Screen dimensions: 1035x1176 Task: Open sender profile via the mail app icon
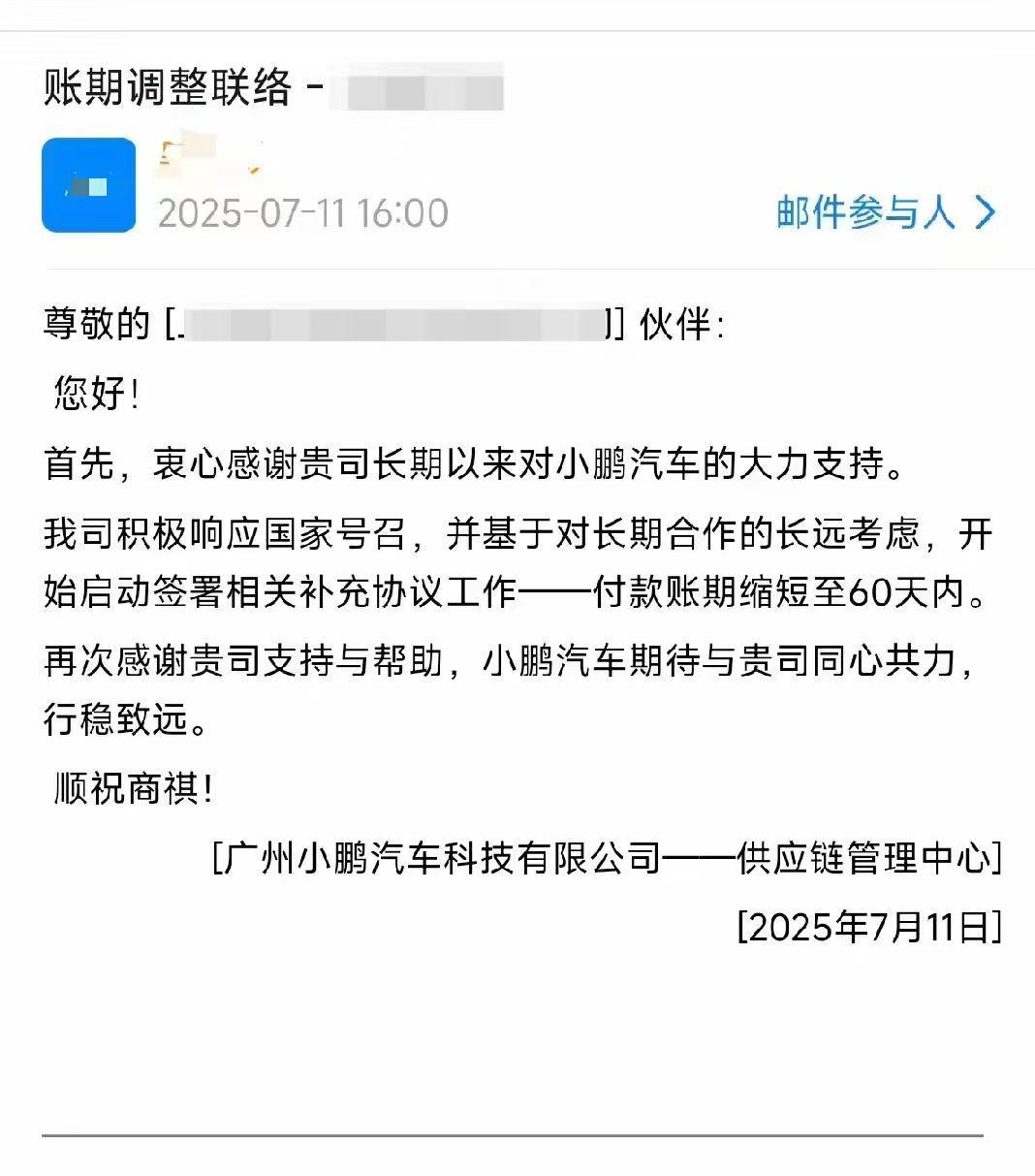click(x=88, y=186)
